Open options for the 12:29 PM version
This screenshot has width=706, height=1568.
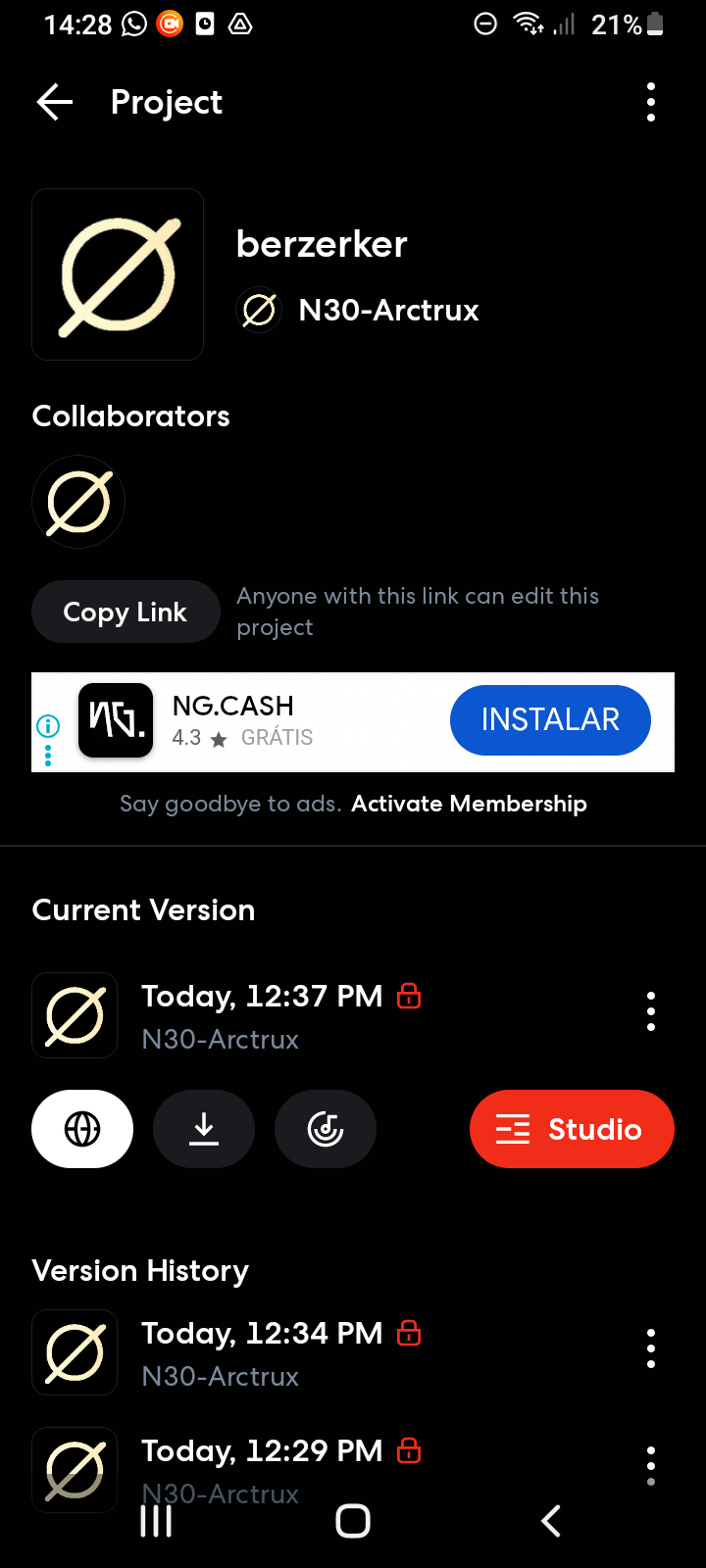click(651, 1466)
